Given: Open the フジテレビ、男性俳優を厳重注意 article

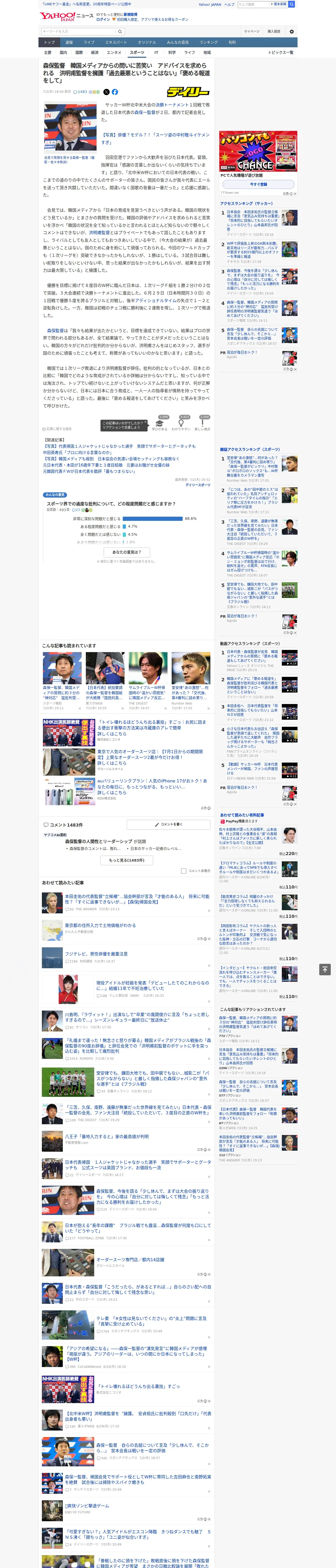Looking at the screenshot, I should pos(96,954).
